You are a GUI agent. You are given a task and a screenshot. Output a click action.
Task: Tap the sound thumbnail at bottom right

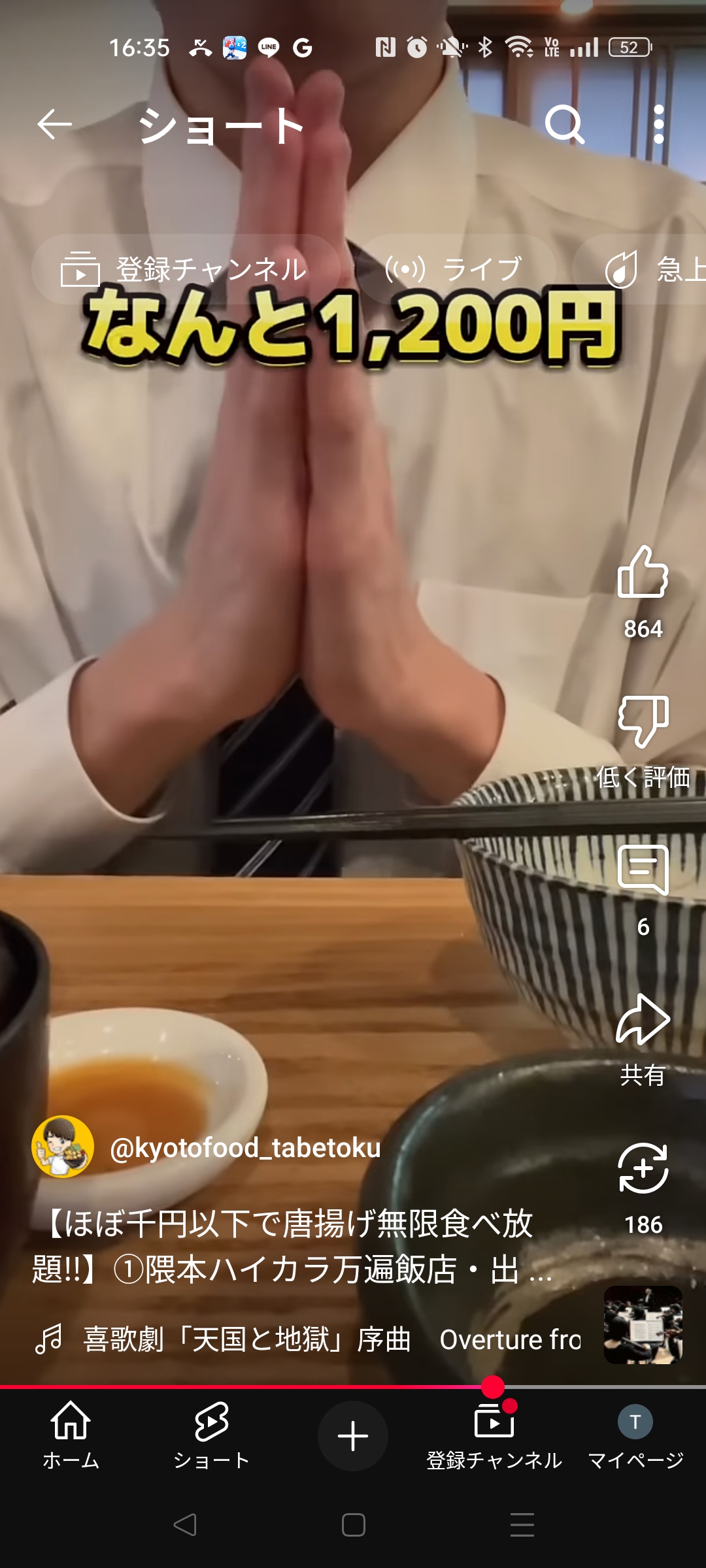point(643,1325)
